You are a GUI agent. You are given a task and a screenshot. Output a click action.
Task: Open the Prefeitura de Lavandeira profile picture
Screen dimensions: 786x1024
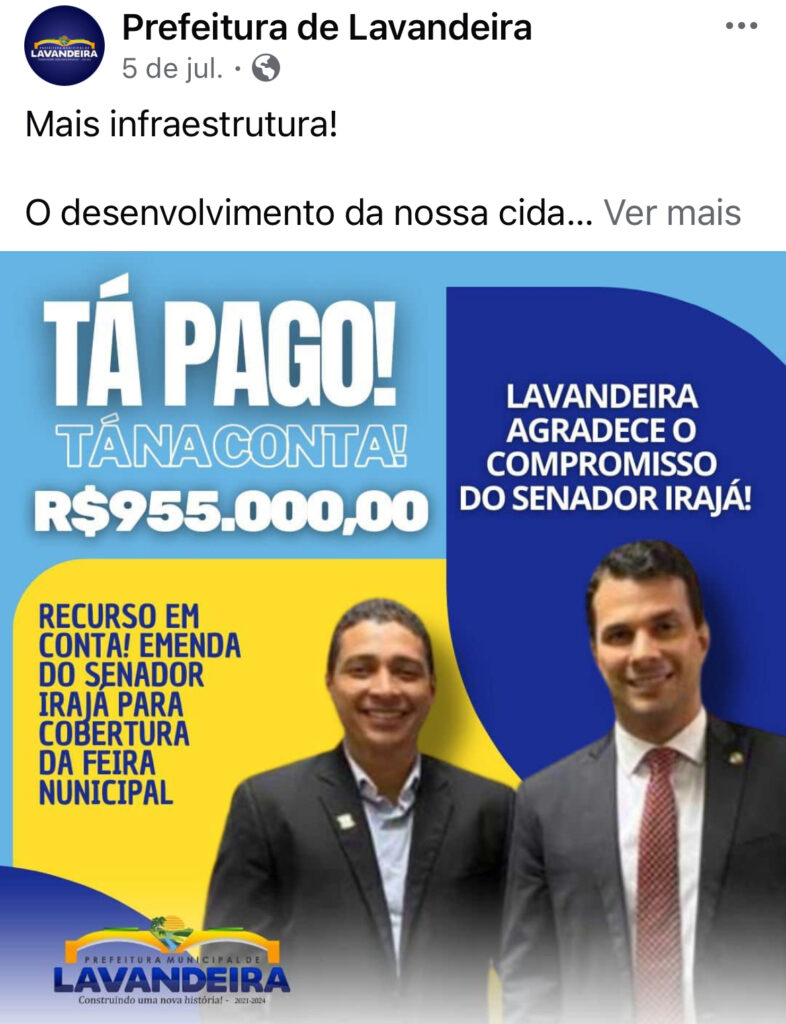tap(64, 46)
